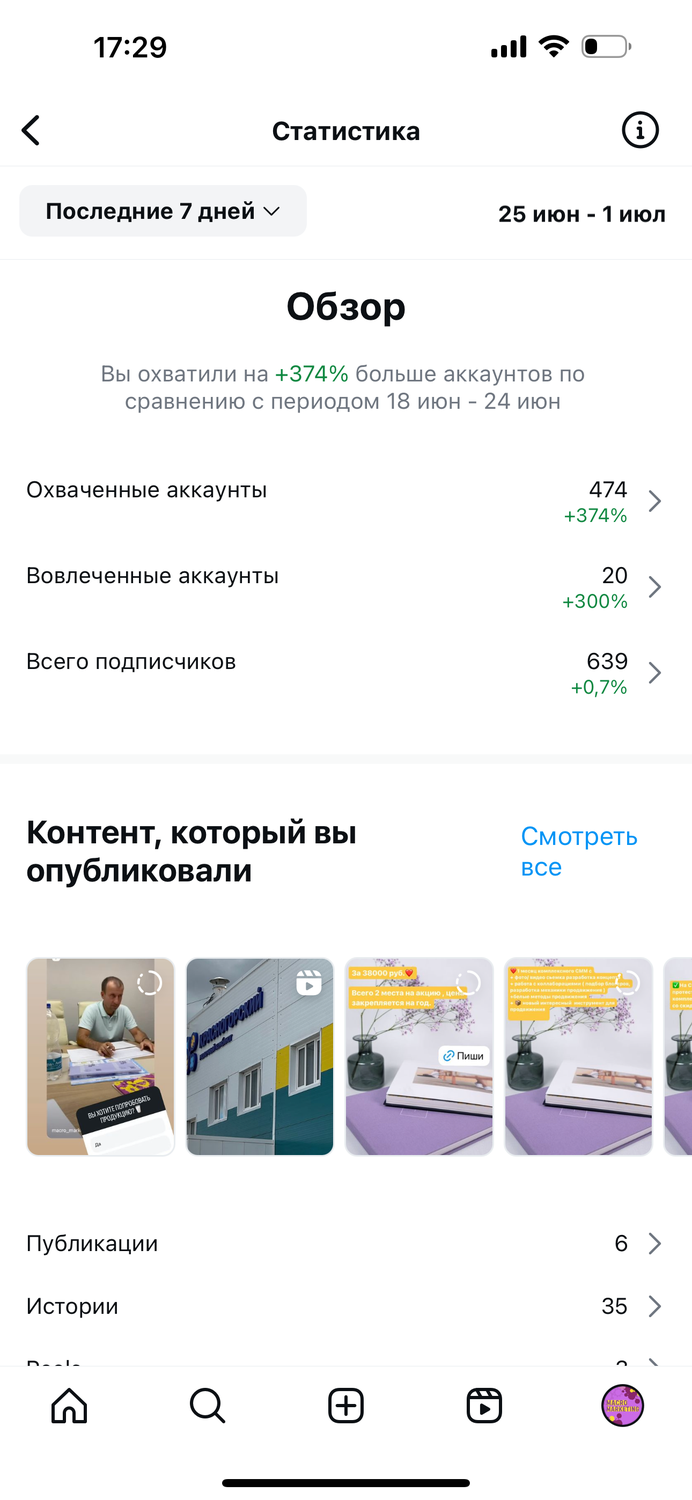Tap the 'Смотреть все' link

click(578, 852)
